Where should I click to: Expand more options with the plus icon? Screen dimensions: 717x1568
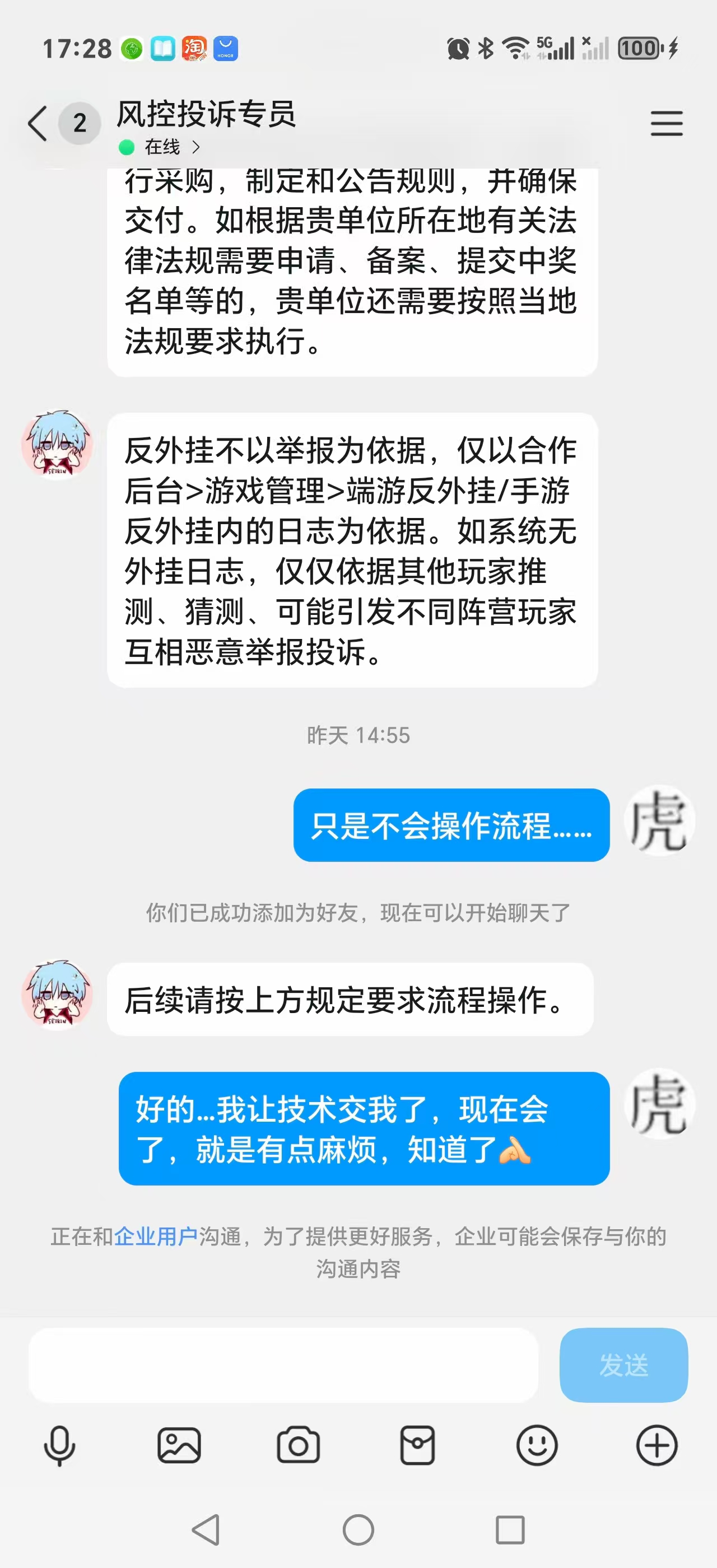656,1445
